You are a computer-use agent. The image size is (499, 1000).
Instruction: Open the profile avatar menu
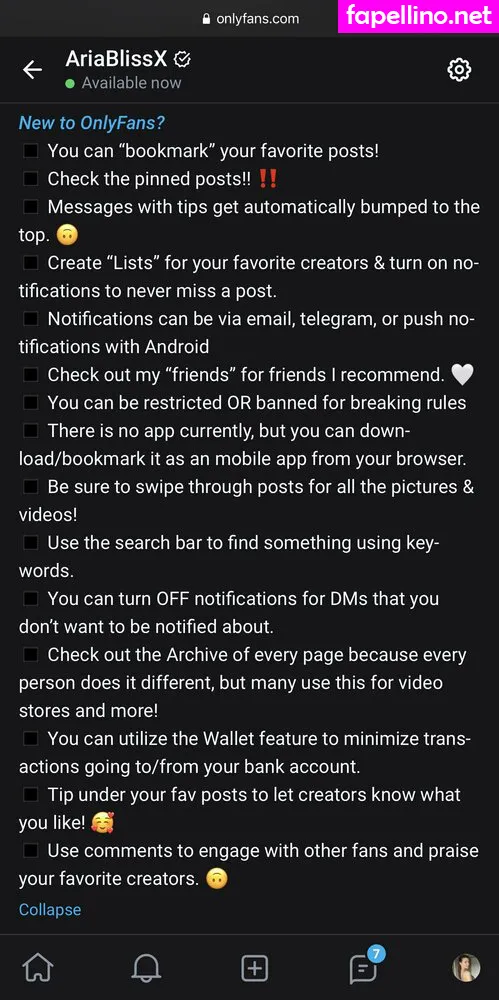pos(466,968)
